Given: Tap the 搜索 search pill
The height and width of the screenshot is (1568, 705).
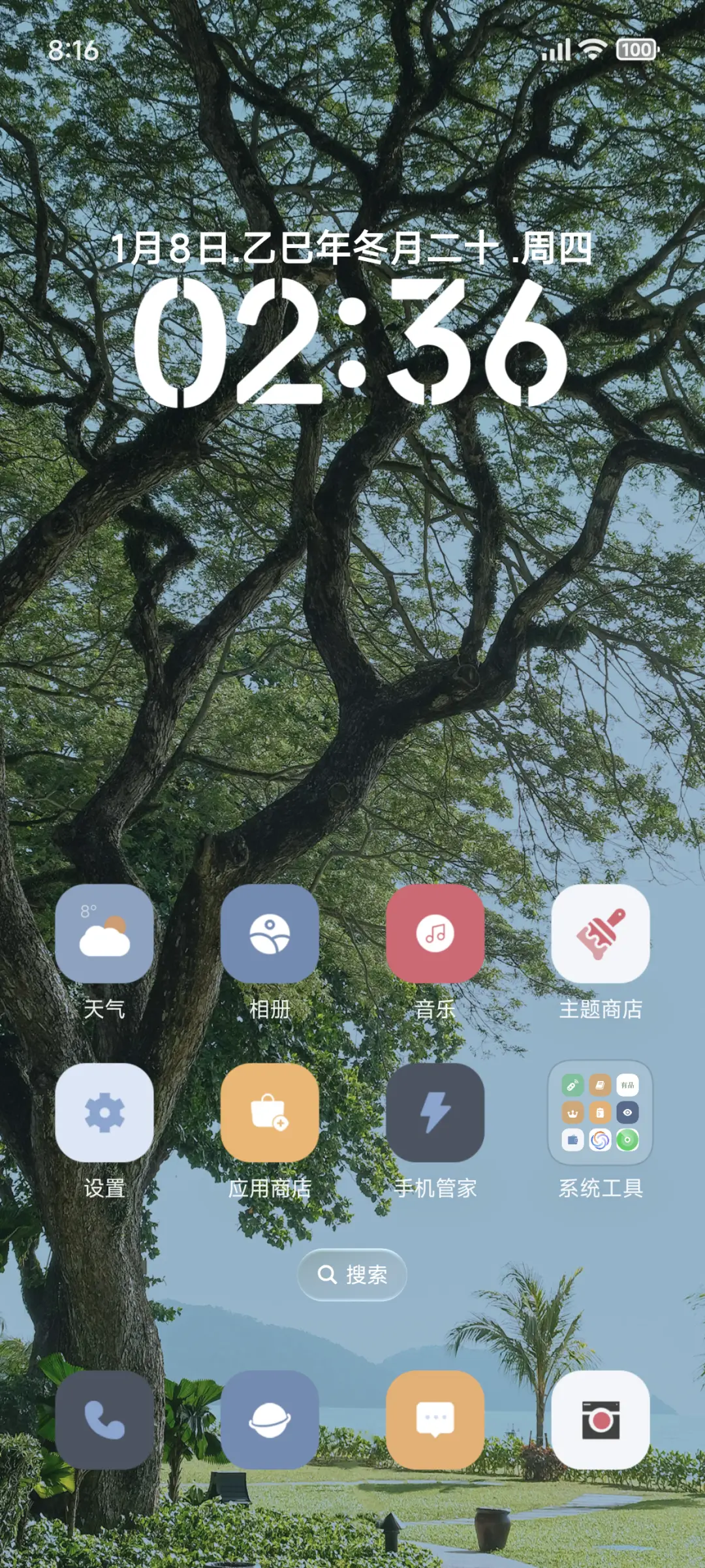Looking at the screenshot, I should pos(352,1275).
